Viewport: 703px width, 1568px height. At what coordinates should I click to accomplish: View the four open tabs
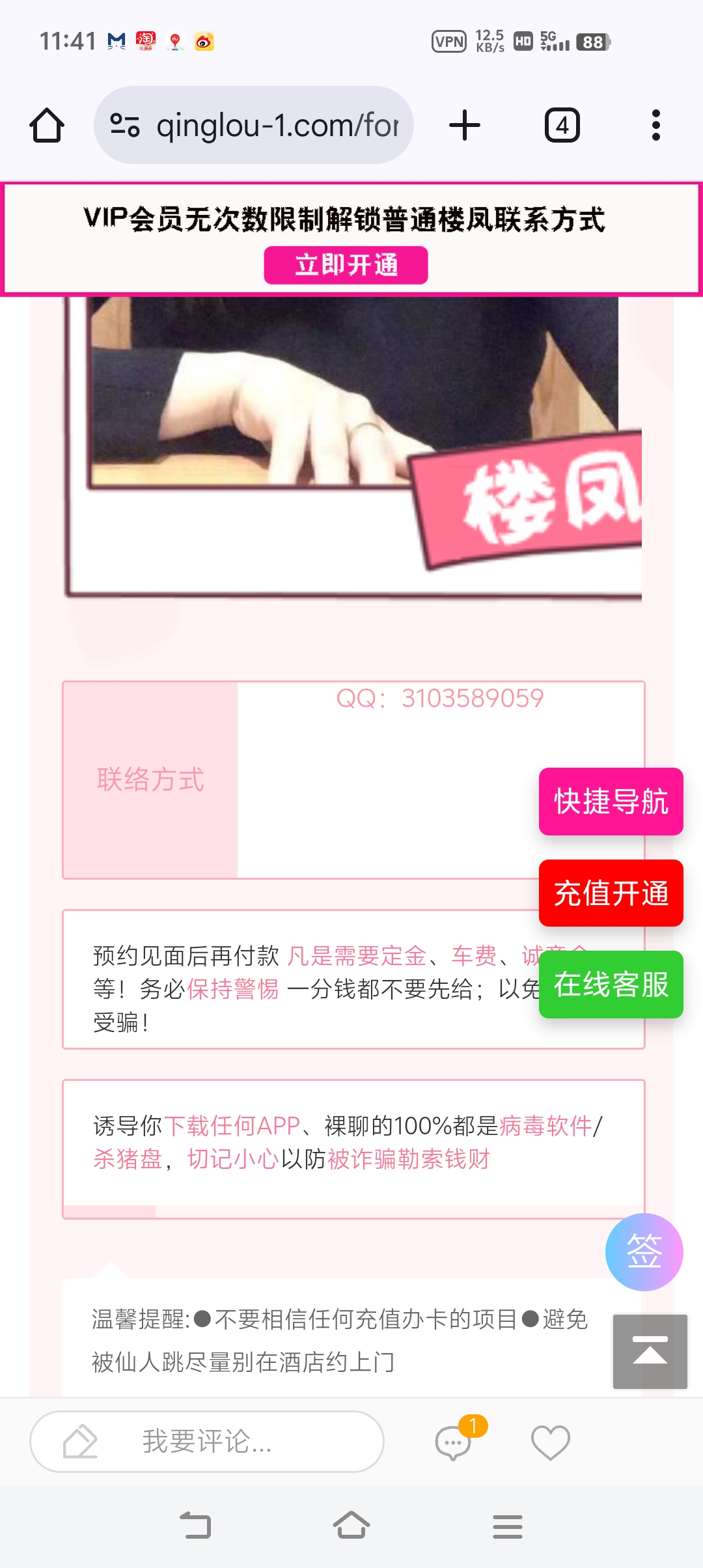(x=562, y=125)
